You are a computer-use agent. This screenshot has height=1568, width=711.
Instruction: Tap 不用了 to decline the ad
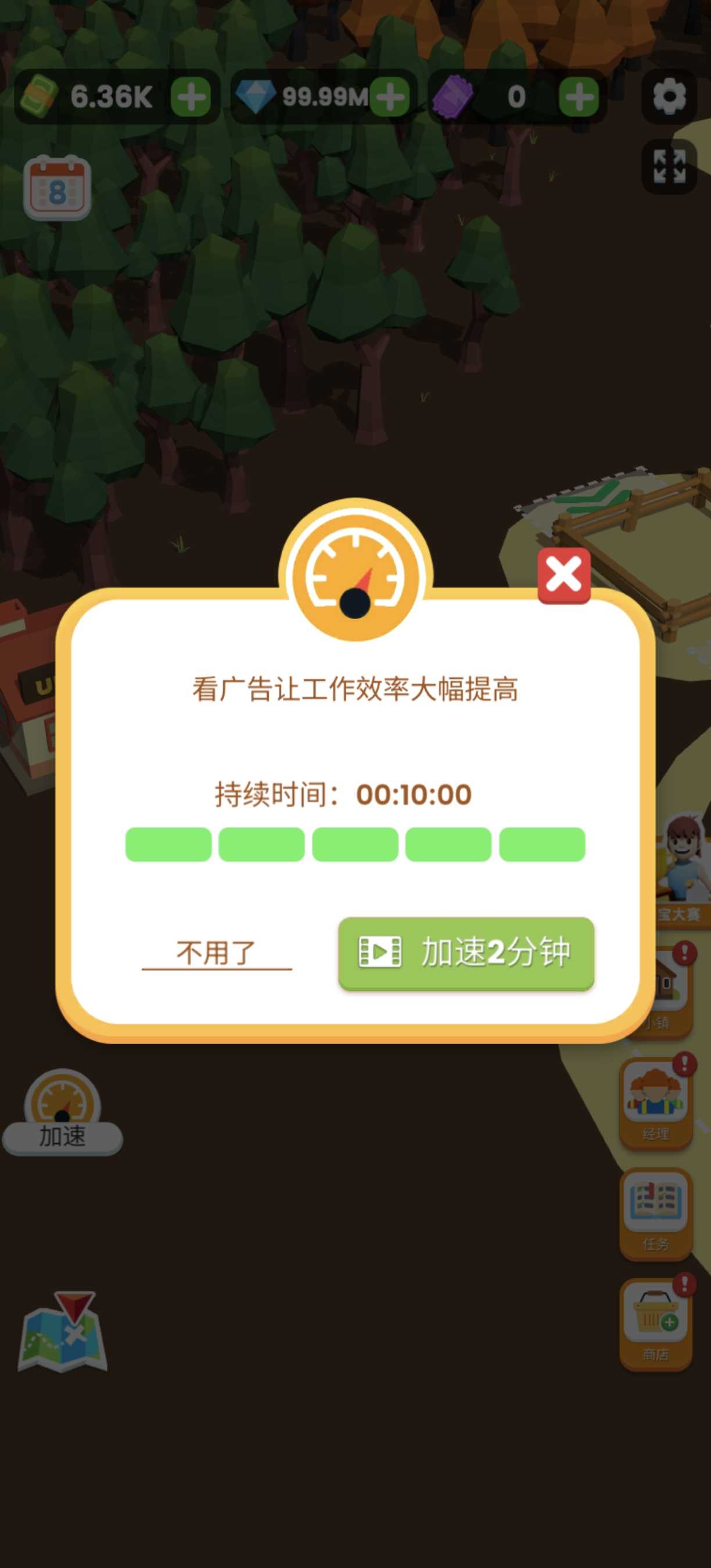[x=217, y=952]
